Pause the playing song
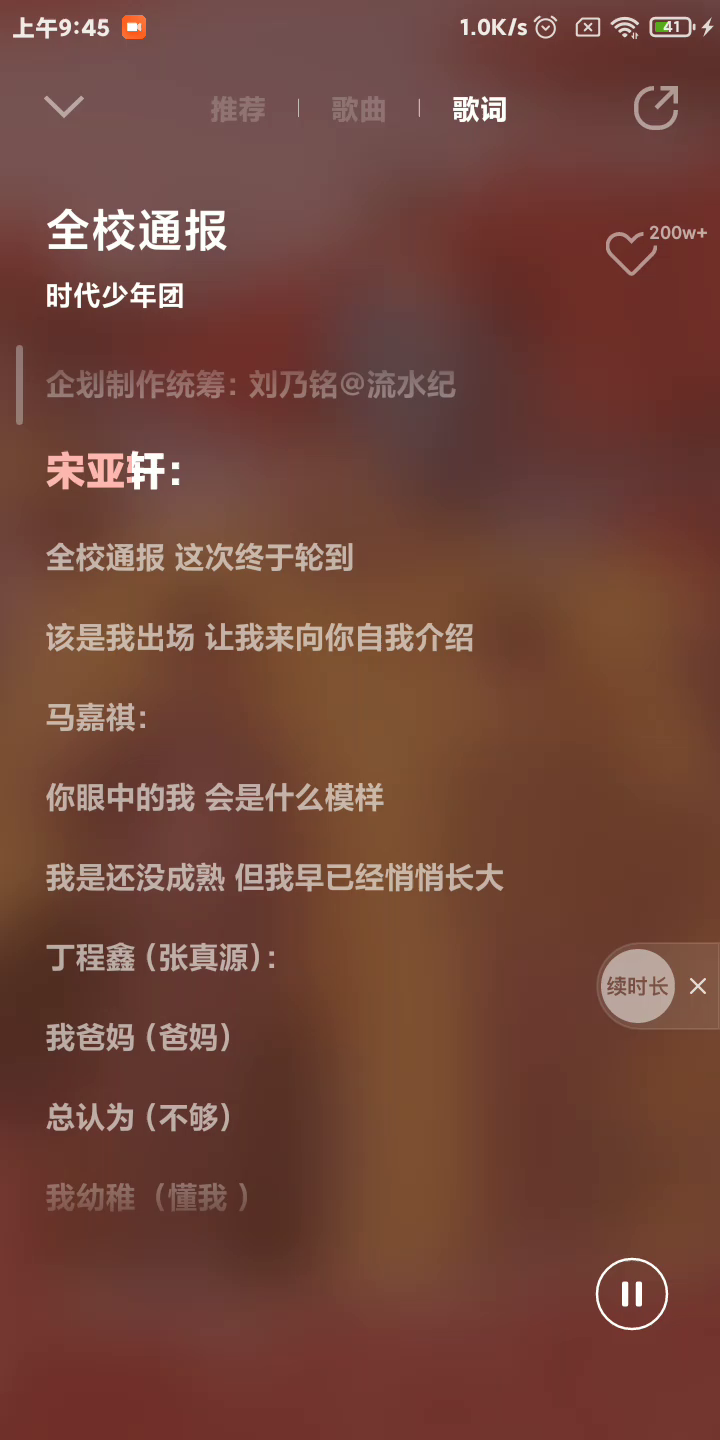This screenshot has width=720, height=1440. [631, 1294]
